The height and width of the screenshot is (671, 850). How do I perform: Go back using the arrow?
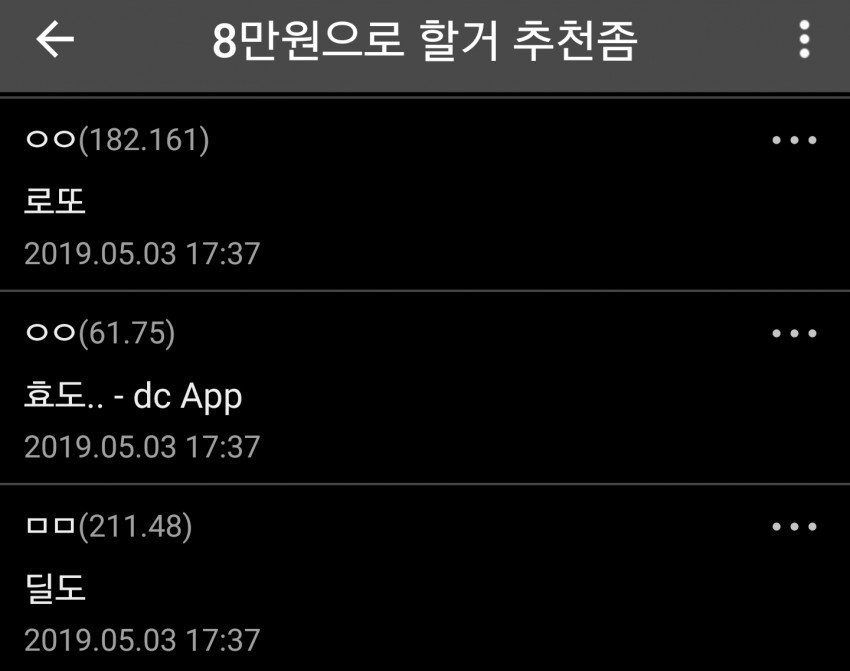[x=55, y=40]
